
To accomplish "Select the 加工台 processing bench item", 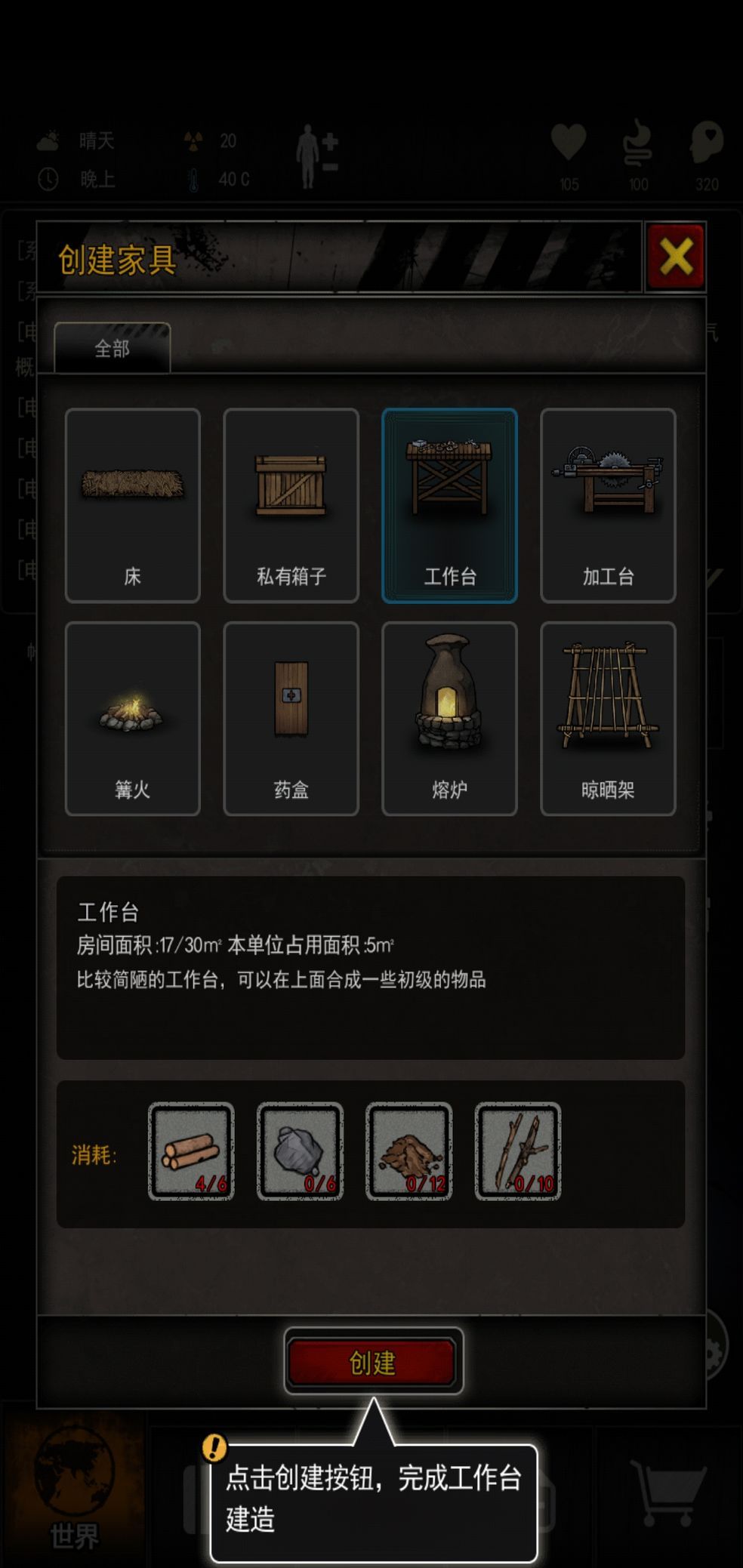I will [x=608, y=502].
